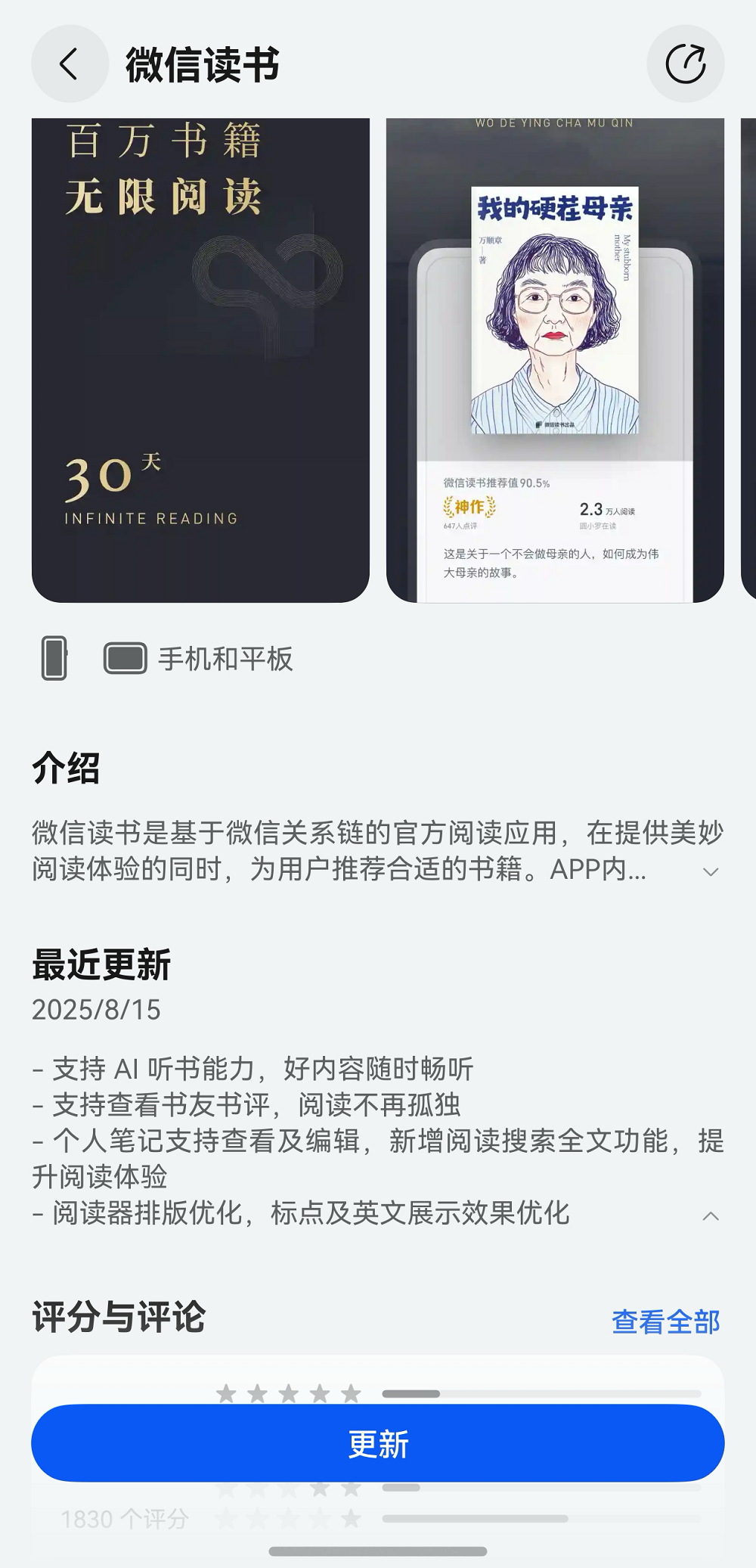Tap the 更新 button to update the app
756x1568 pixels.
click(378, 1443)
